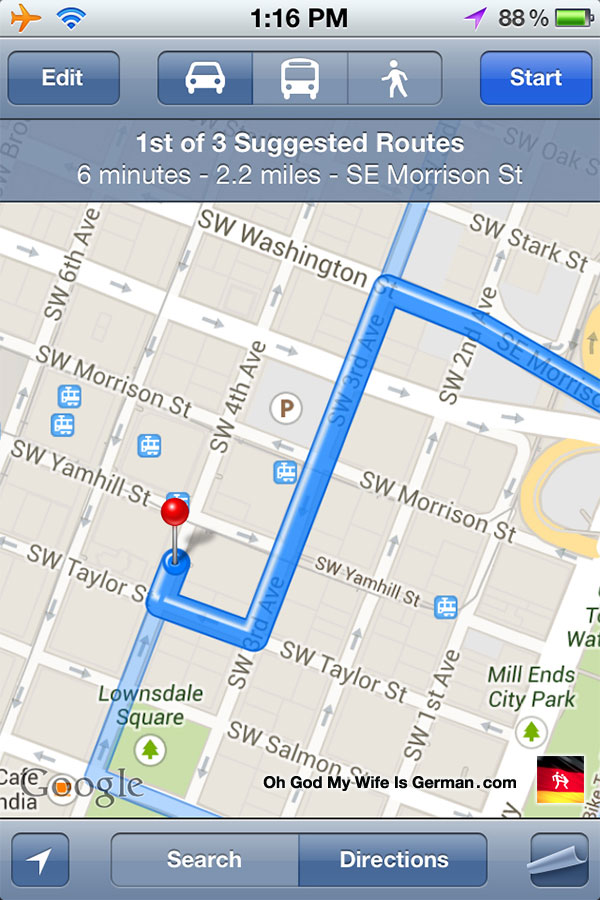Center map on current location
The width and height of the screenshot is (600, 900).
click(40, 860)
